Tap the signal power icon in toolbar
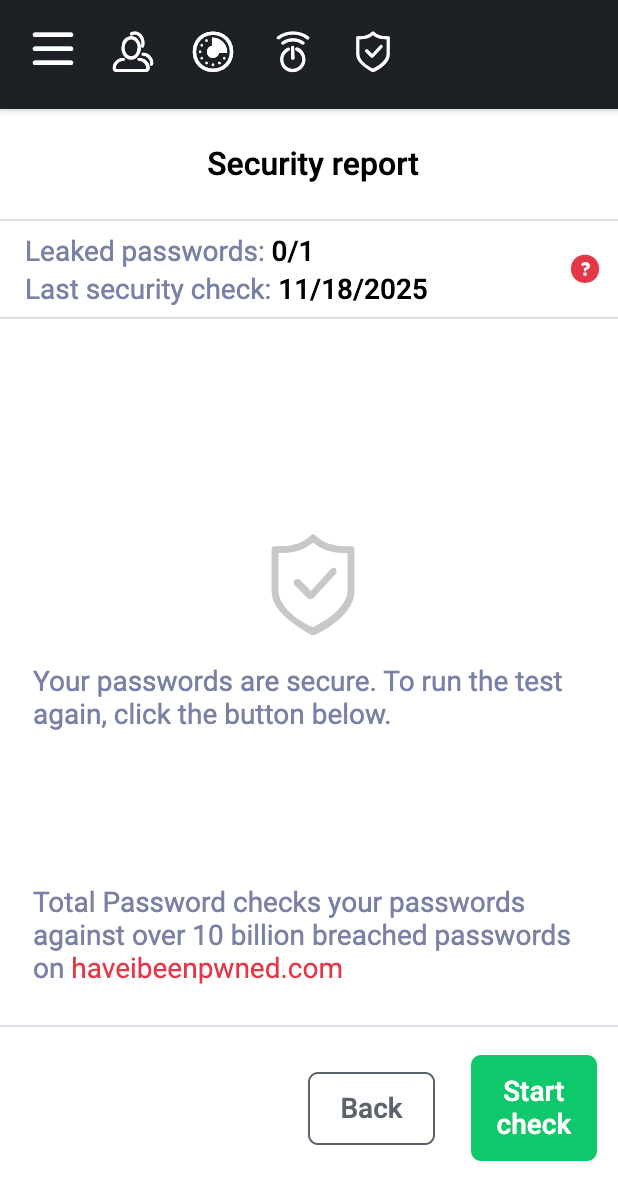This screenshot has width=618, height=1185. pyautogui.click(x=292, y=52)
